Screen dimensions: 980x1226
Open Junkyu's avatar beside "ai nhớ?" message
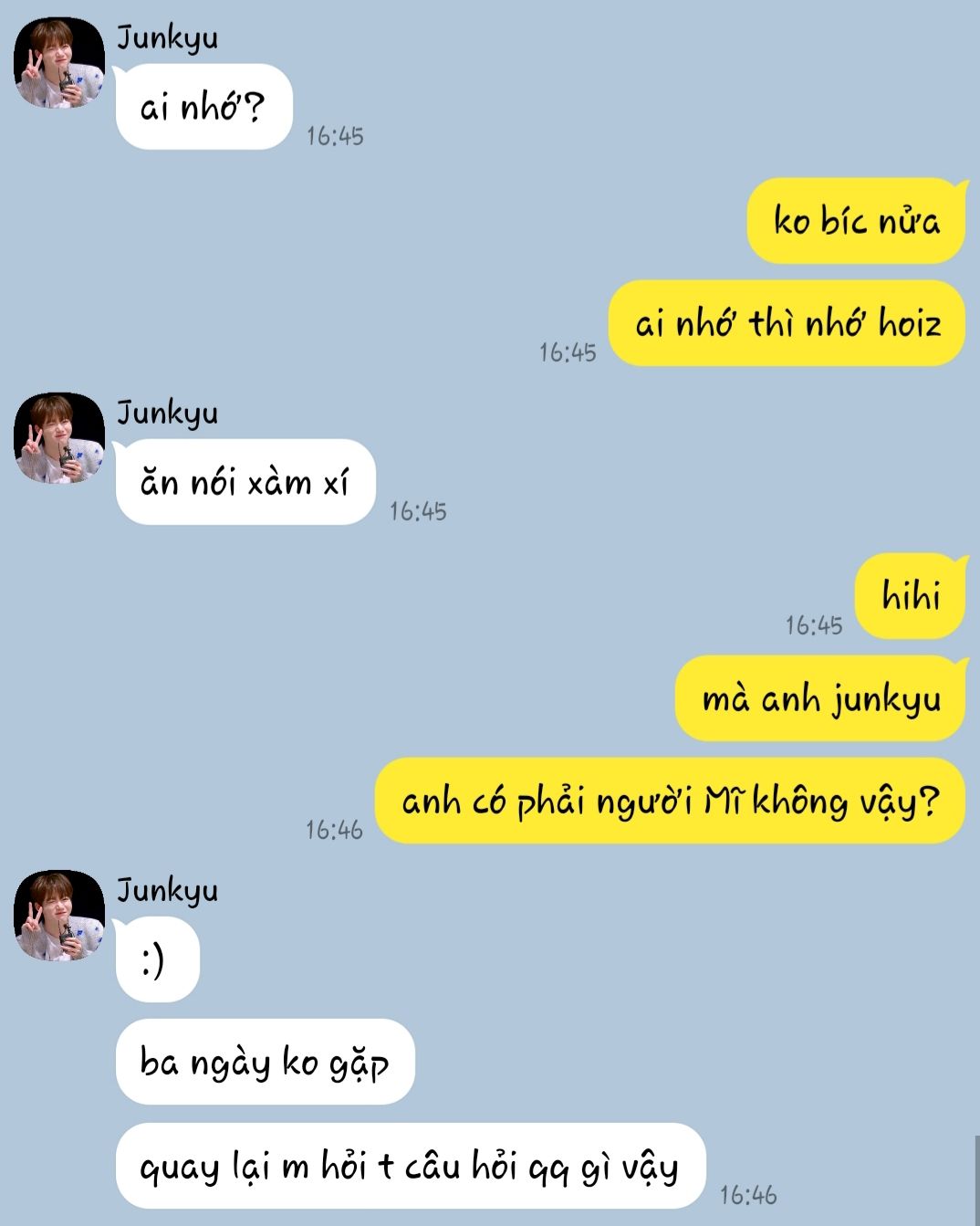(x=58, y=62)
